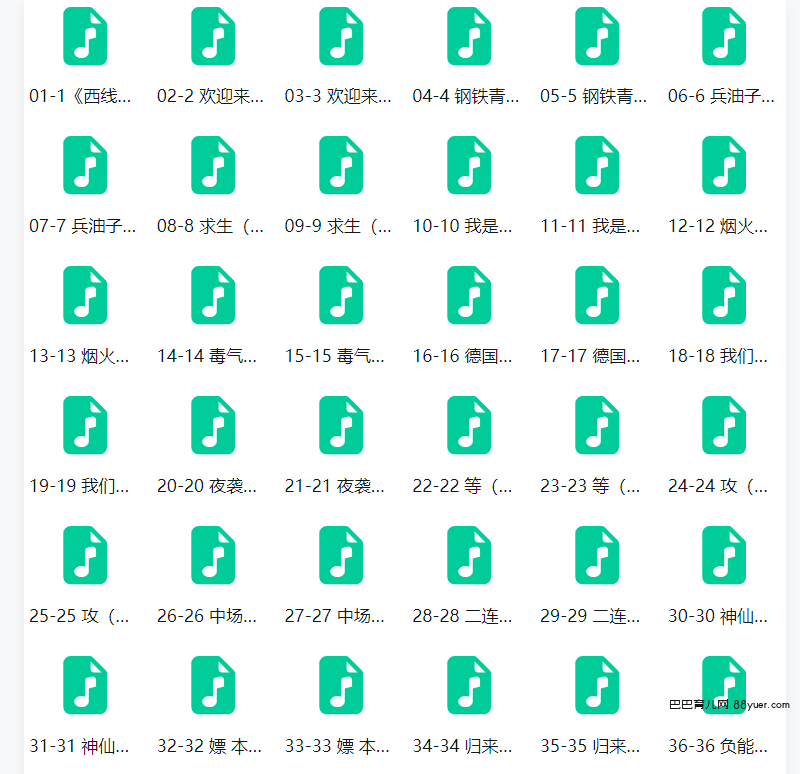This screenshot has height=774, width=800.
Task: Open file 28-28 二连…
Action: [x=469, y=555]
